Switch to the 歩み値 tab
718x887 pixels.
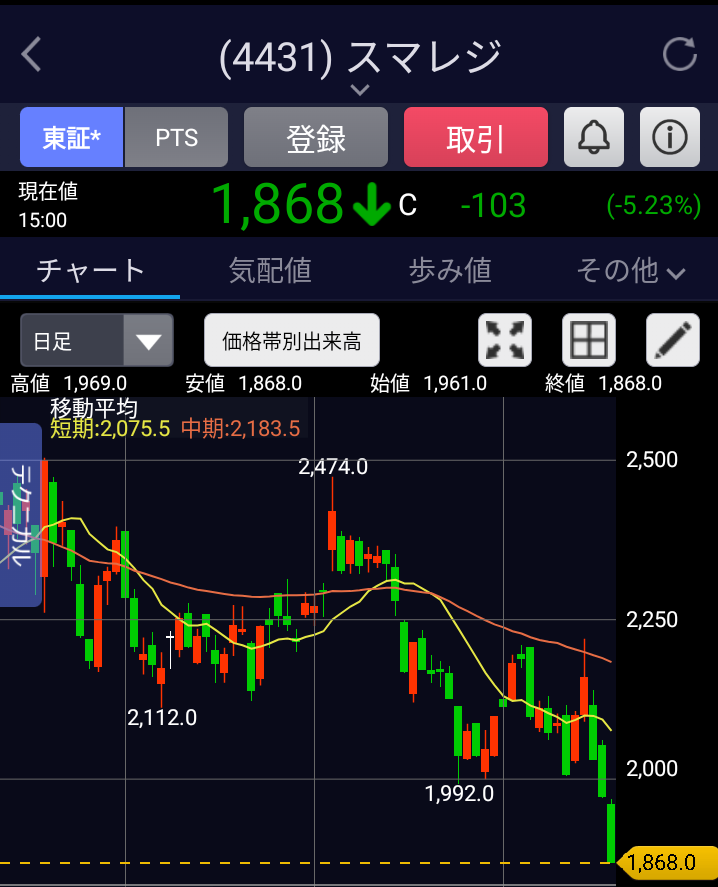(450, 270)
